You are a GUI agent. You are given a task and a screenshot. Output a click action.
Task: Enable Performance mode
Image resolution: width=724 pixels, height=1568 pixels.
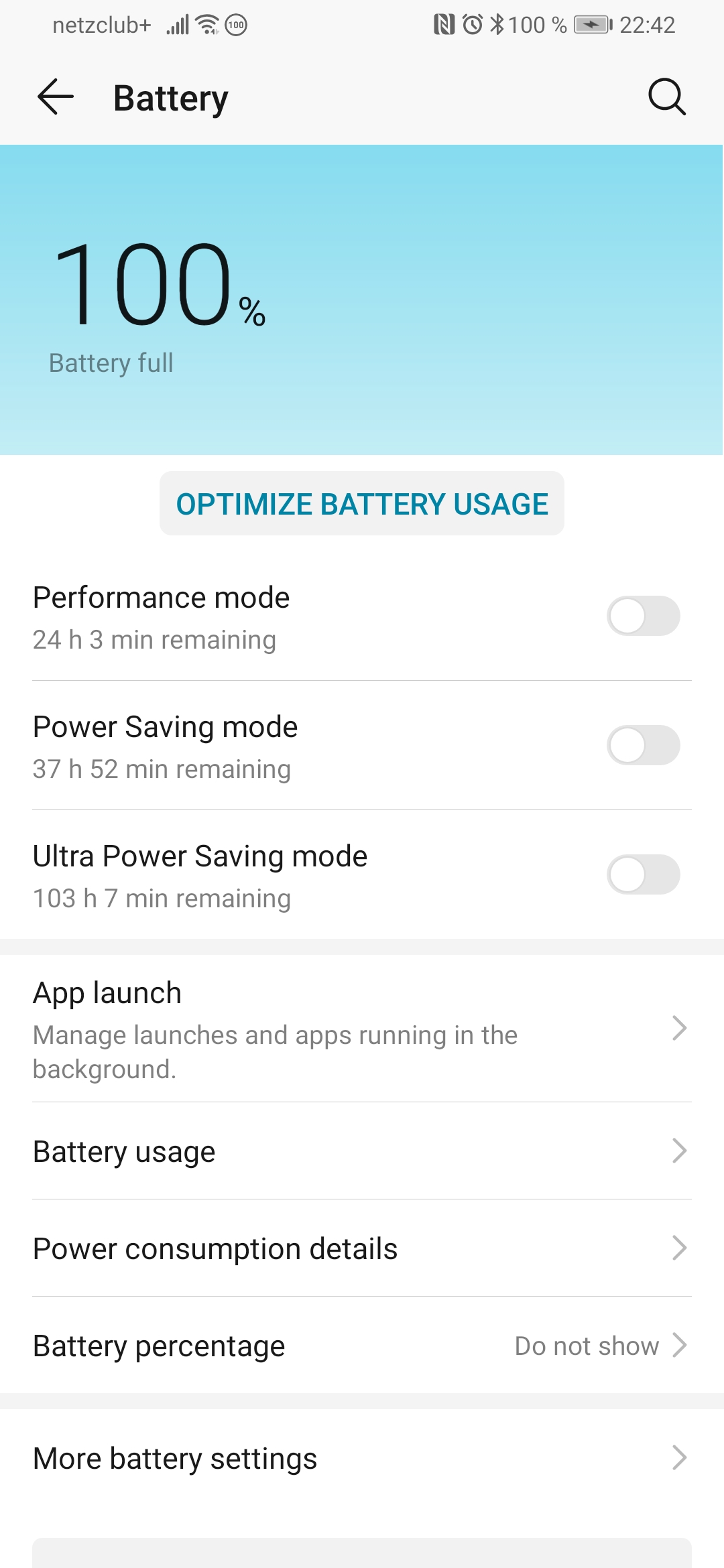click(643, 616)
